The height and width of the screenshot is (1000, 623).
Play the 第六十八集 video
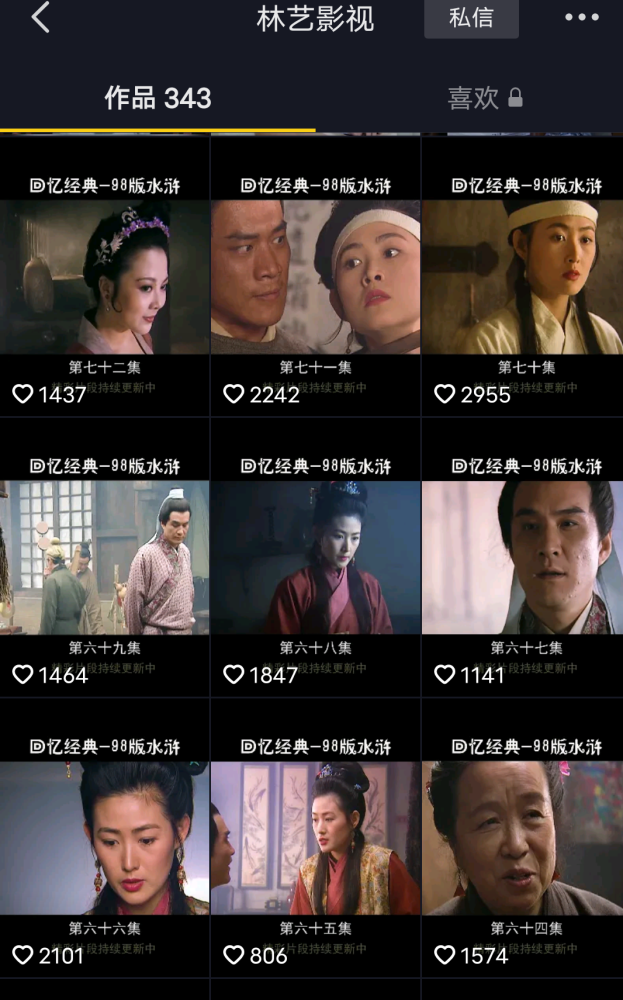point(316,557)
